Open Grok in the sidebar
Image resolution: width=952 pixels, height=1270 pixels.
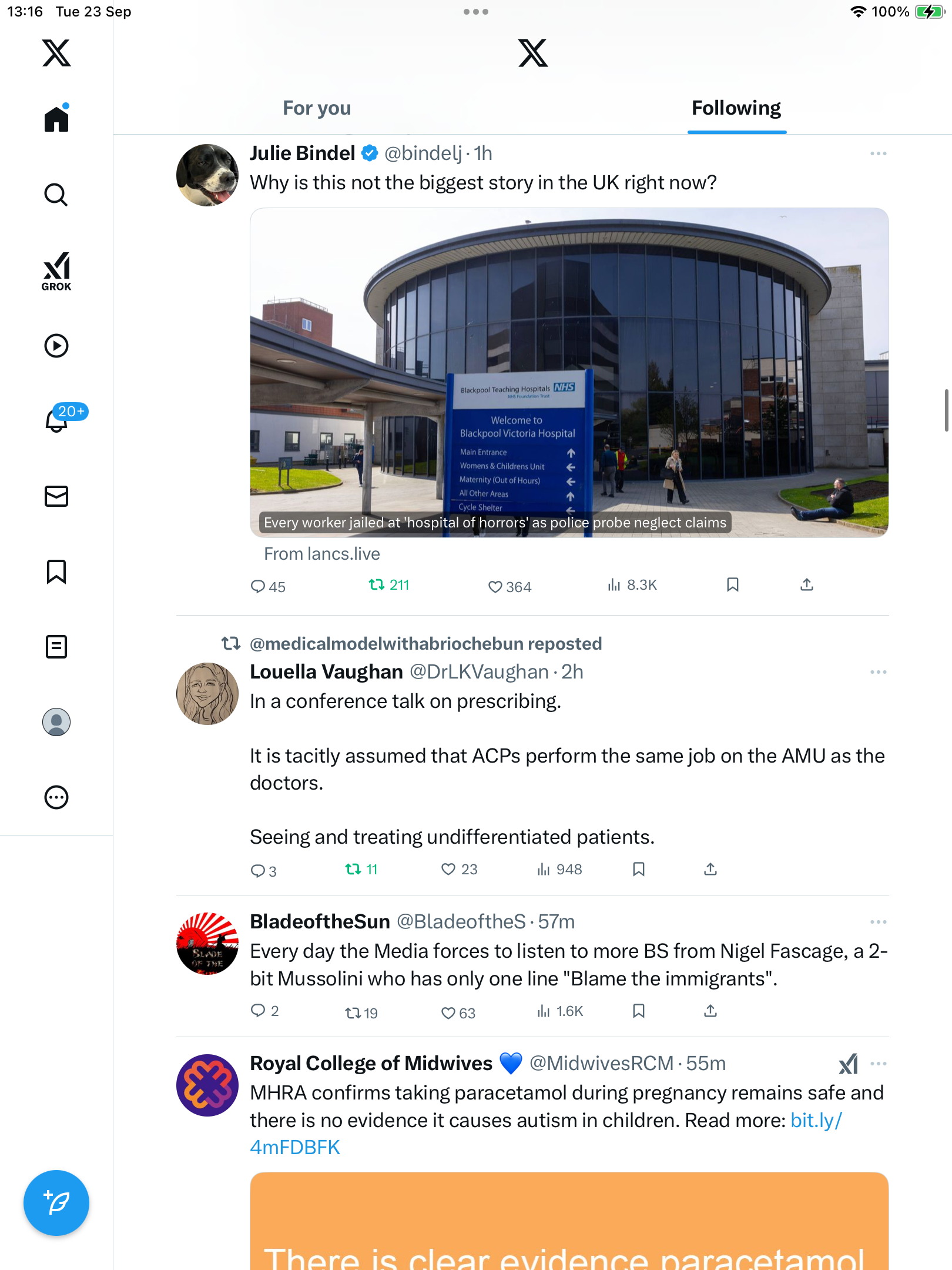pyautogui.click(x=56, y=271)
